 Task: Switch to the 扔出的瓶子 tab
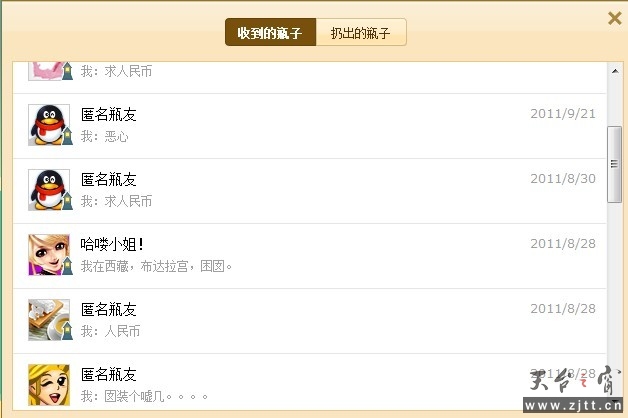(x=361, y=33)
